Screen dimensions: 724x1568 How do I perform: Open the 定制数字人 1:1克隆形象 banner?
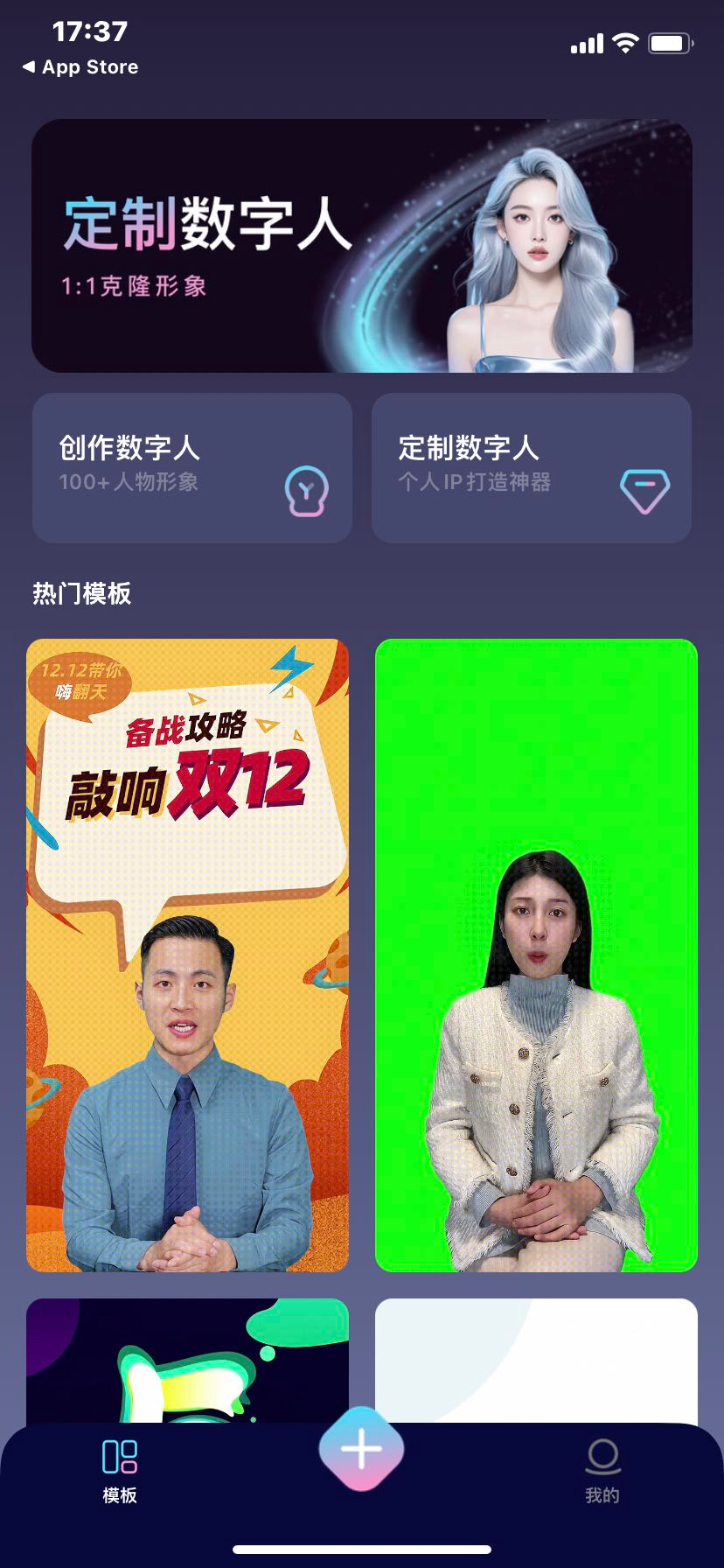pyautogui.click(x=362, y=246)
